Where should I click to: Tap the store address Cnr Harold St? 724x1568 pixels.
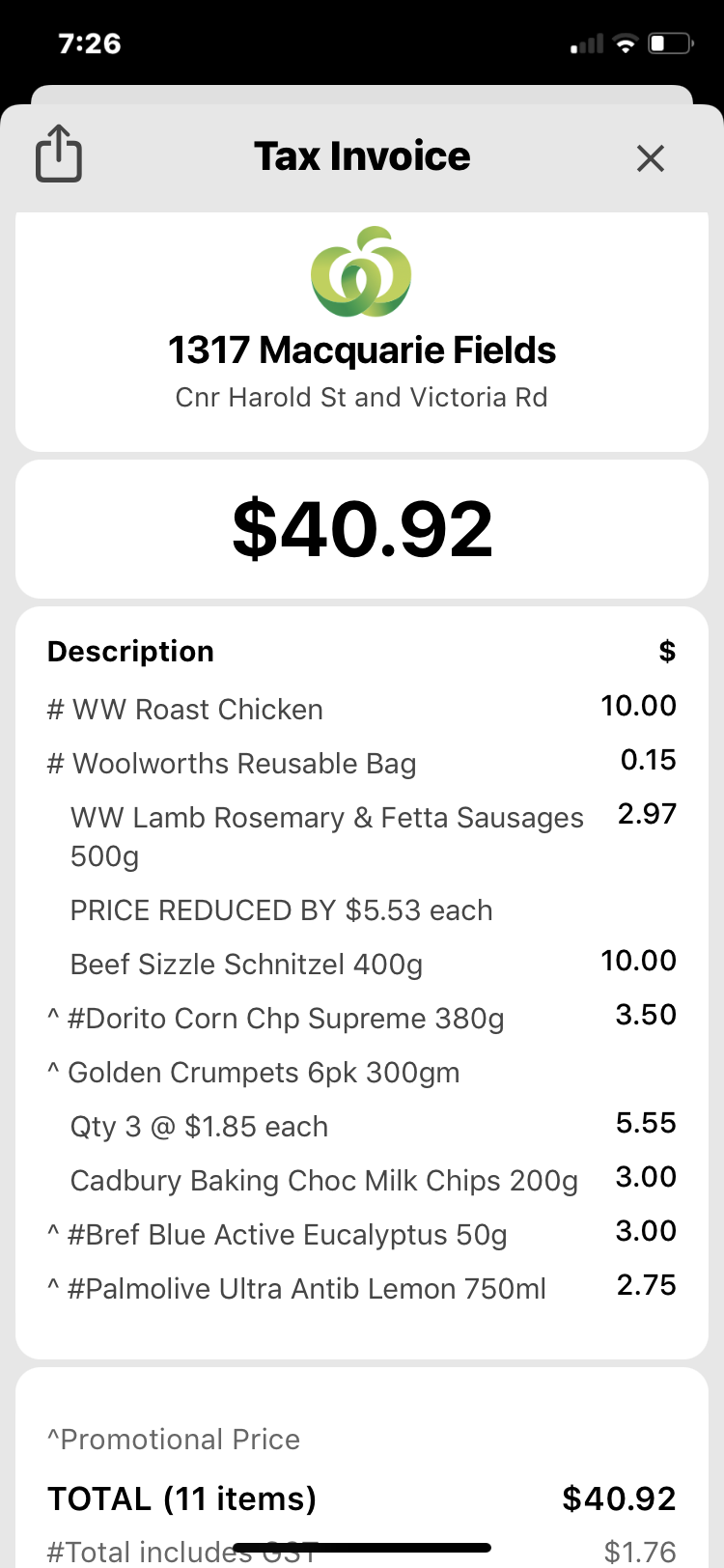click(362, 397)
